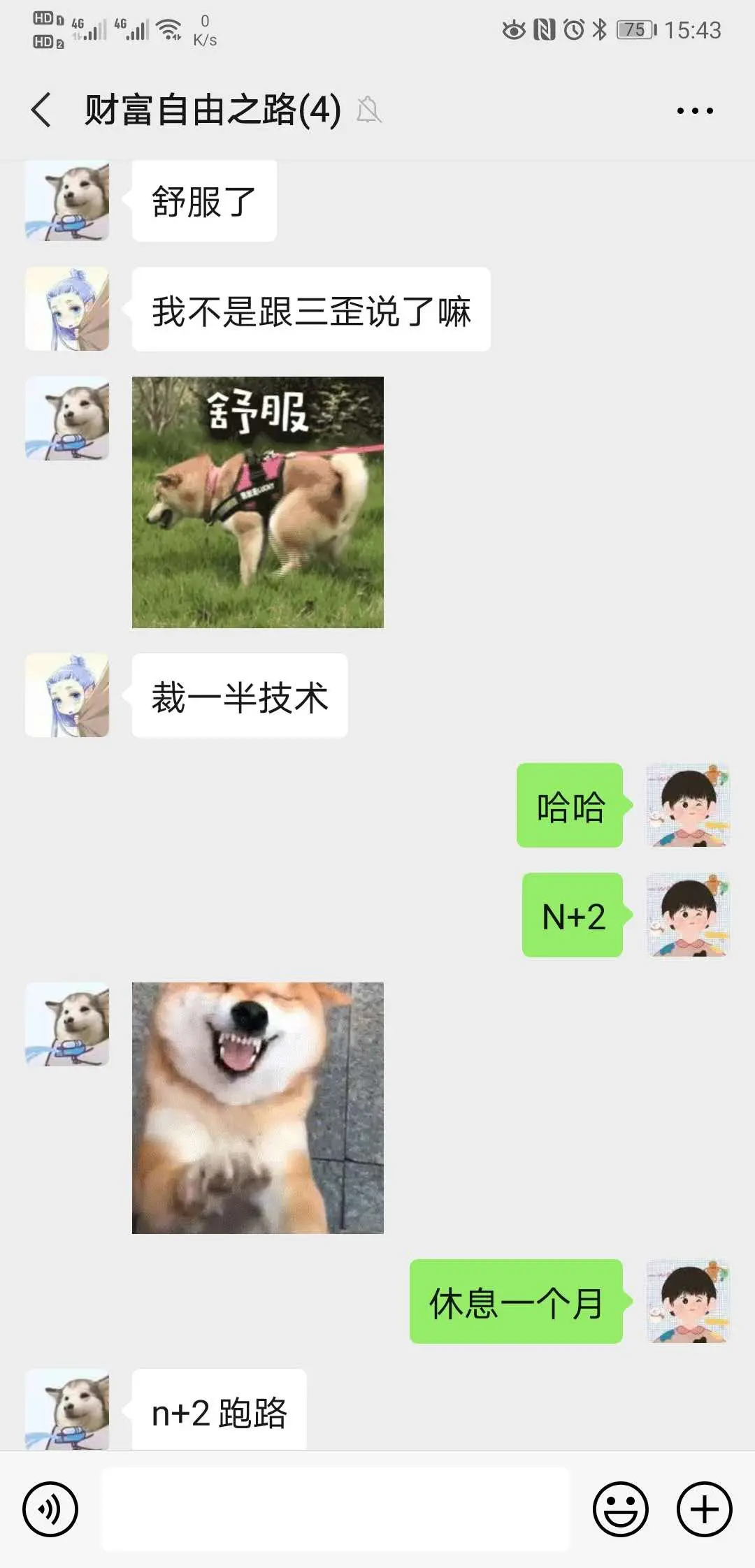
Task: Open the plus attachment menu
Action: (704, 1509)
